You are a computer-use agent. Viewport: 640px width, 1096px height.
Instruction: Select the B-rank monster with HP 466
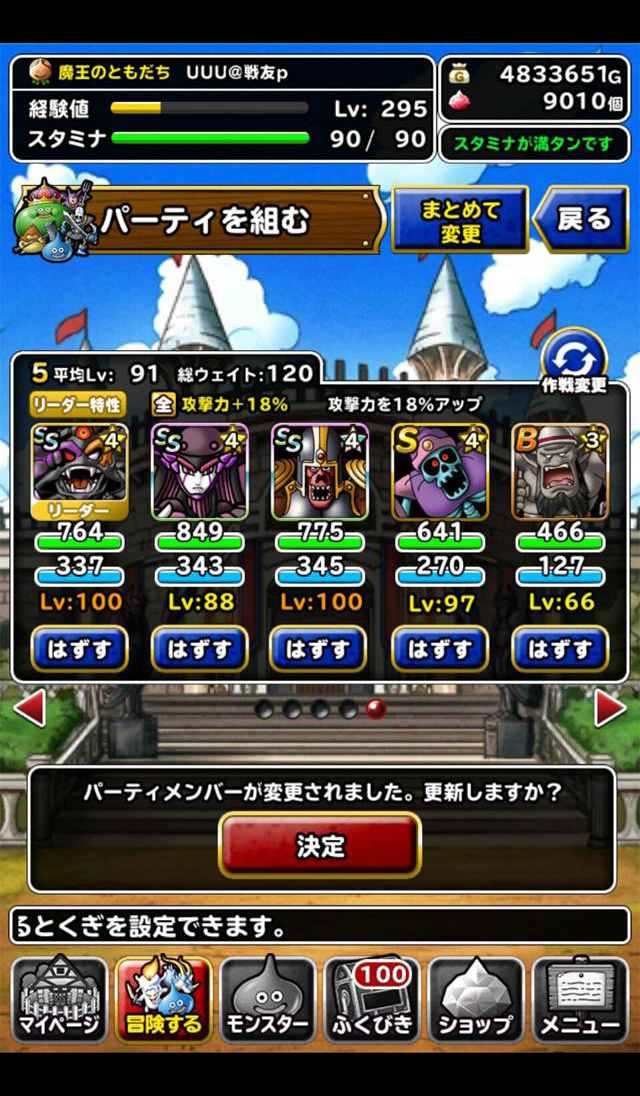click(x=560, y=472)
